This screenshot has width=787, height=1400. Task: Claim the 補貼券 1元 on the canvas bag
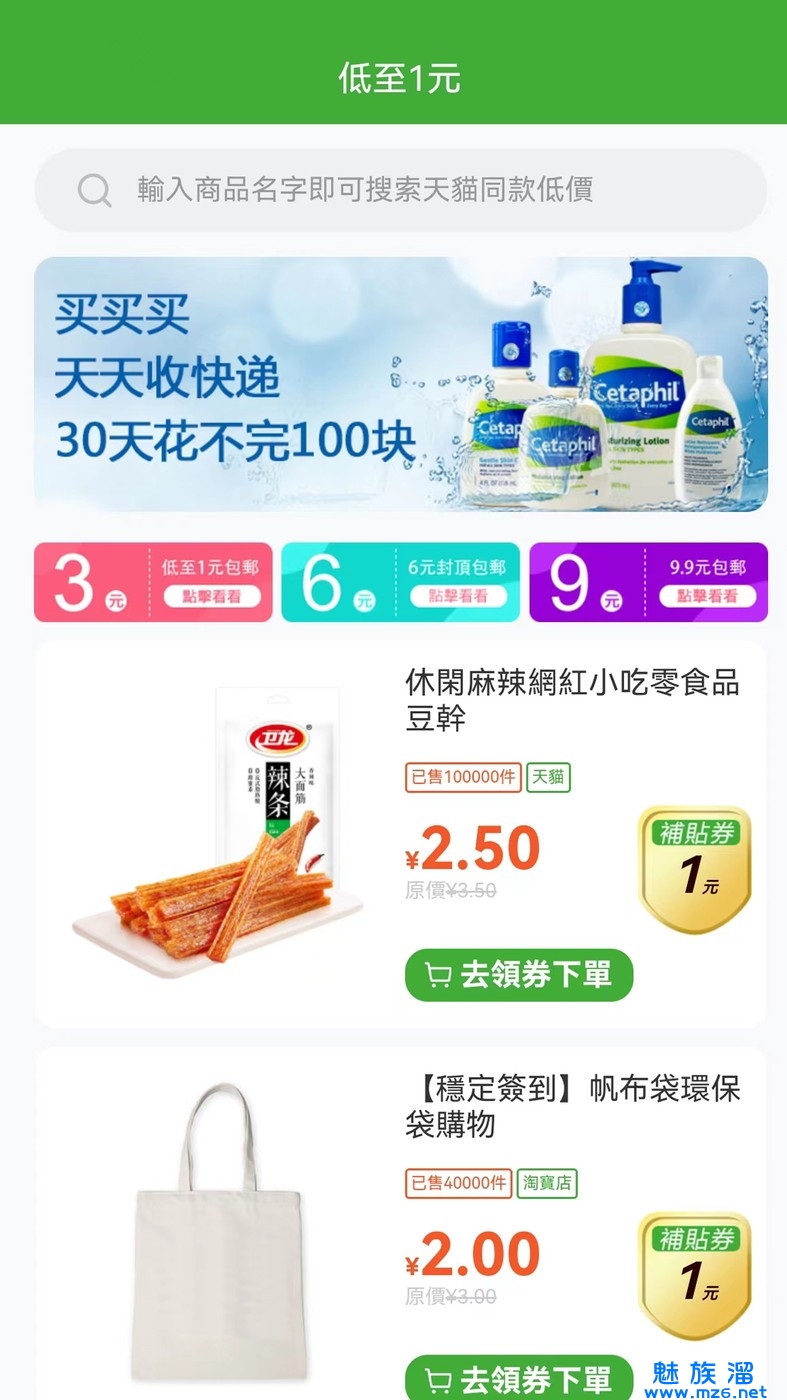coord(694,1274)
